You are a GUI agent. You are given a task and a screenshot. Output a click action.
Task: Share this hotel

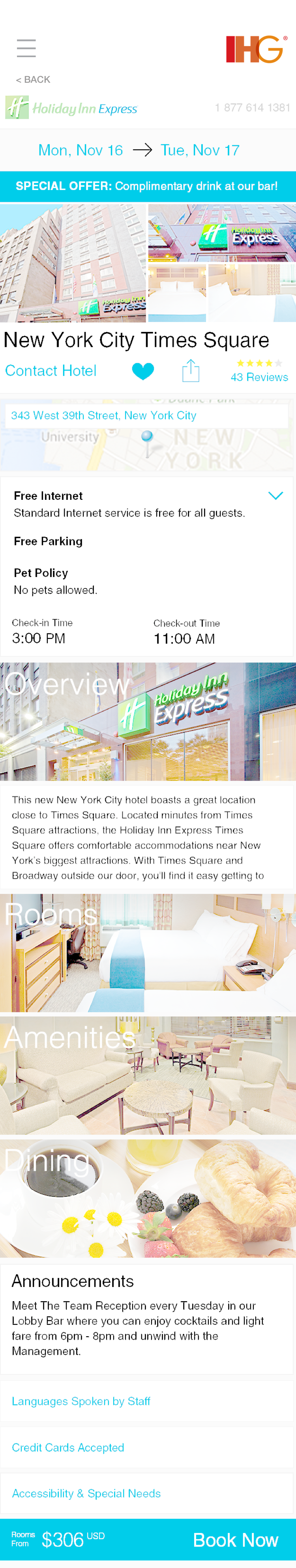click(191, 371)
